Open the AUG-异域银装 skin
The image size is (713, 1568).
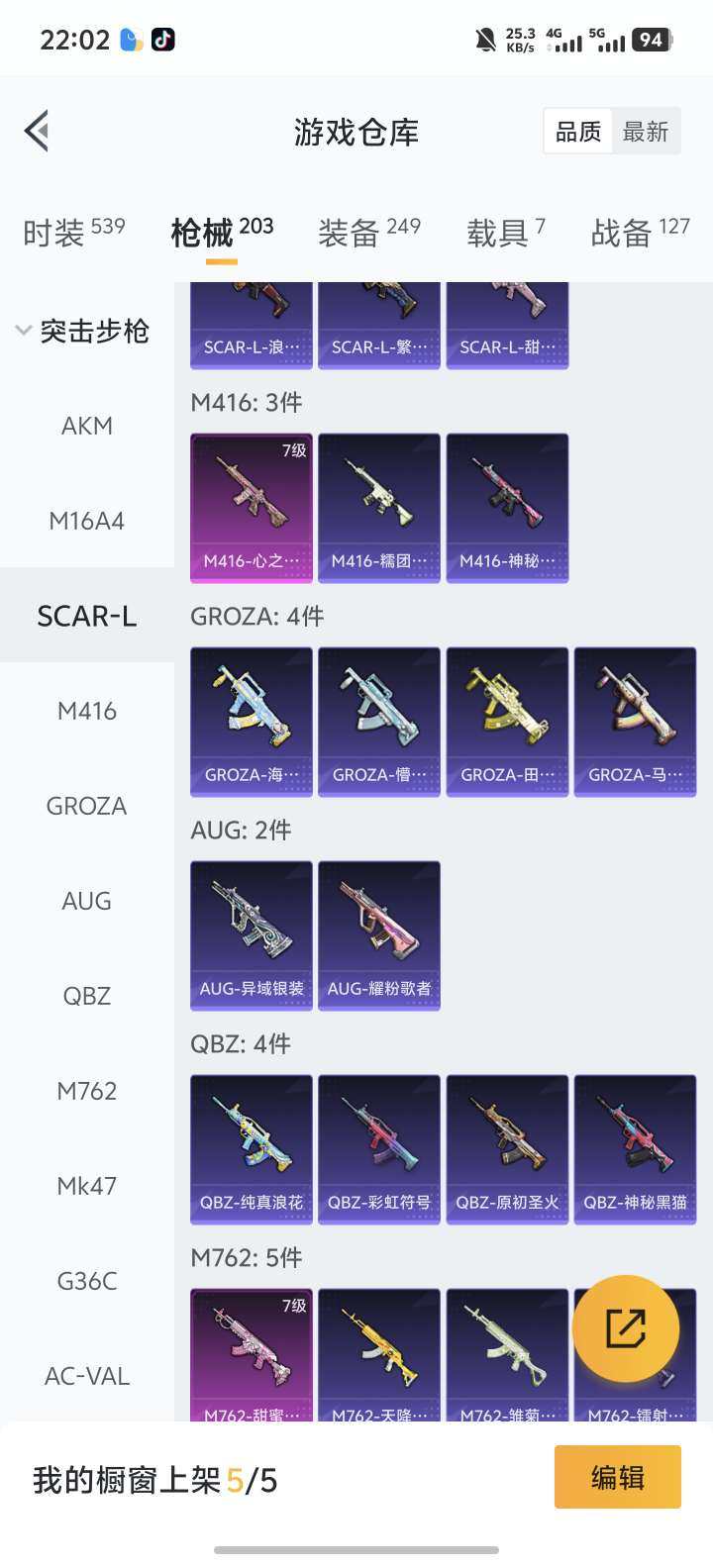[252, 934]
